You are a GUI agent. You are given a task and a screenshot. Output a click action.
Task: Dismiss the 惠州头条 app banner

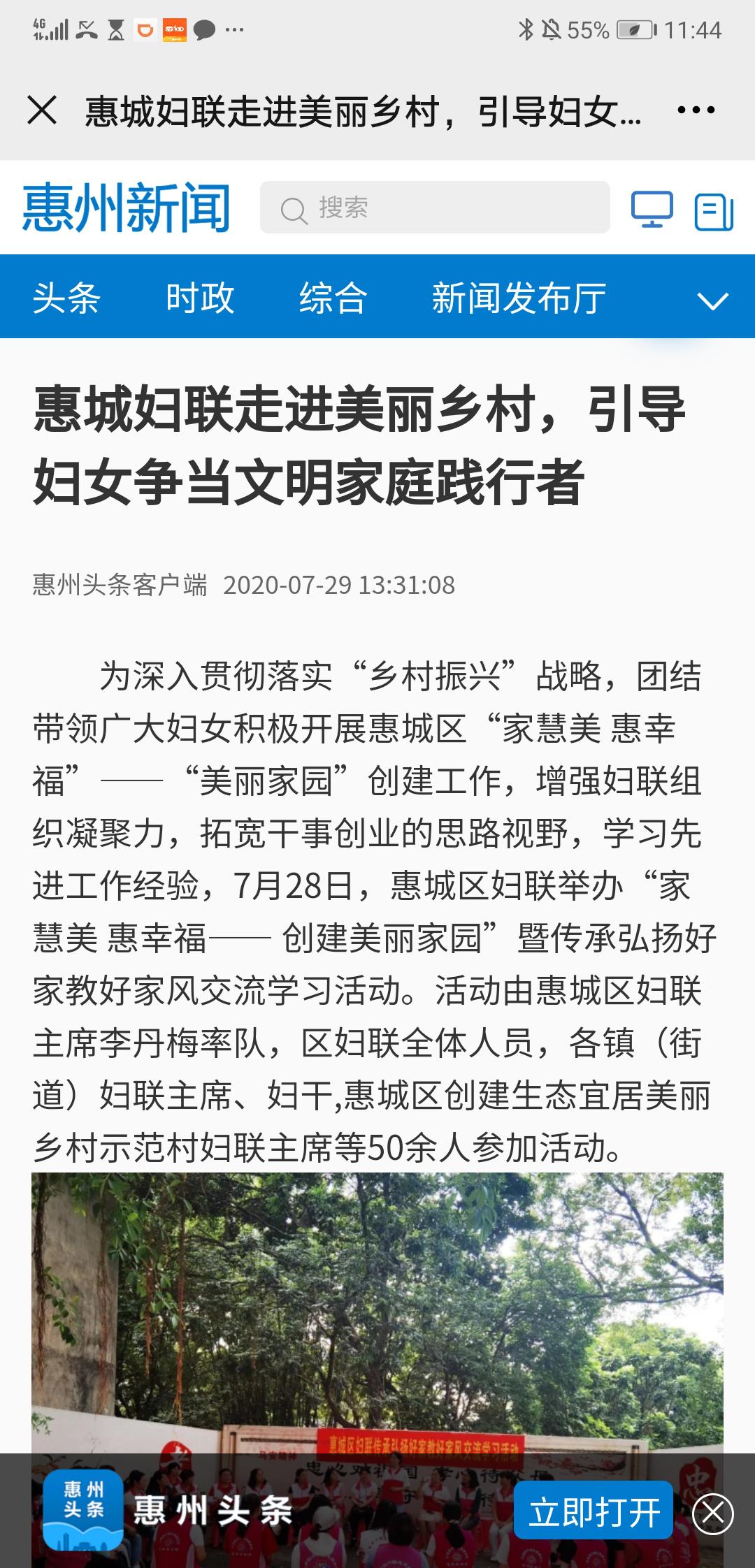[712, 1513]
